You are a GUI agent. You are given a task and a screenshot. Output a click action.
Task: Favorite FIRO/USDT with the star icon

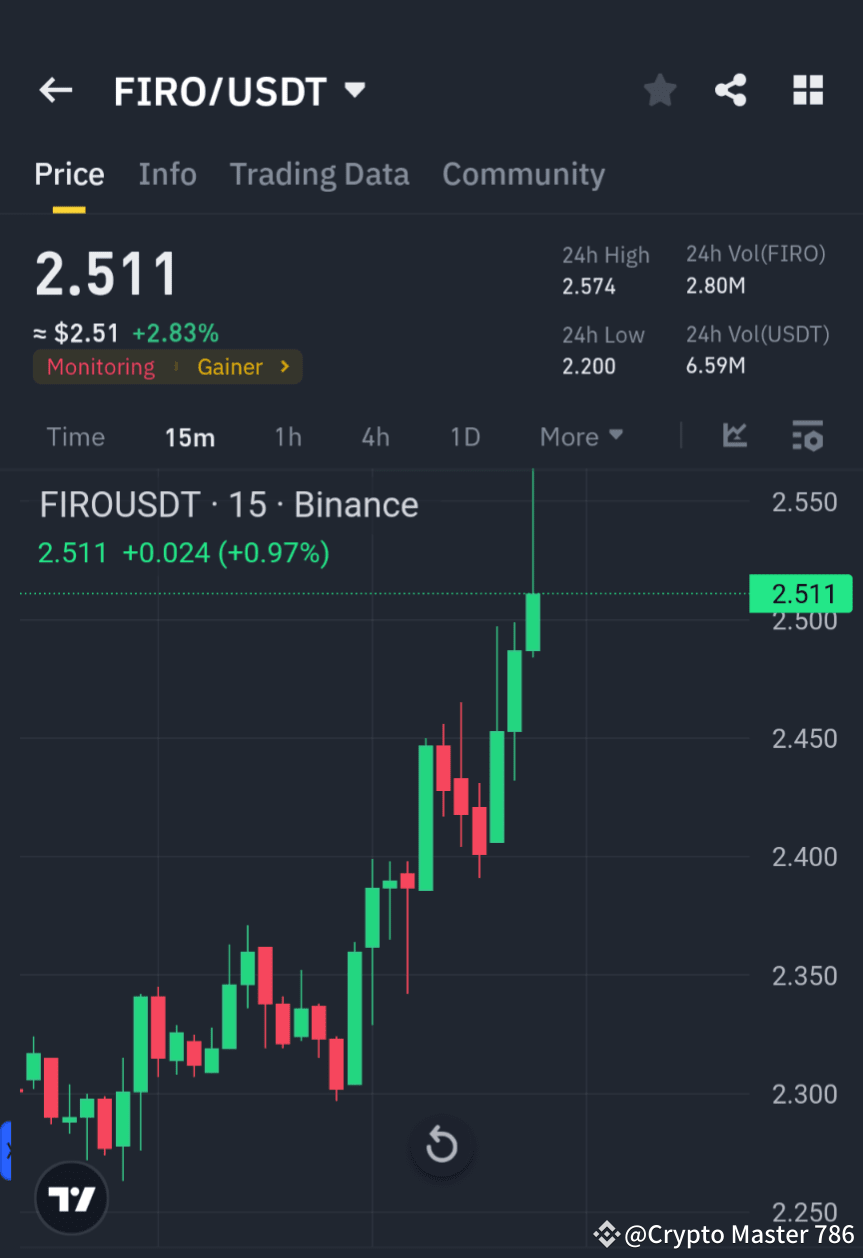point(659,90)
